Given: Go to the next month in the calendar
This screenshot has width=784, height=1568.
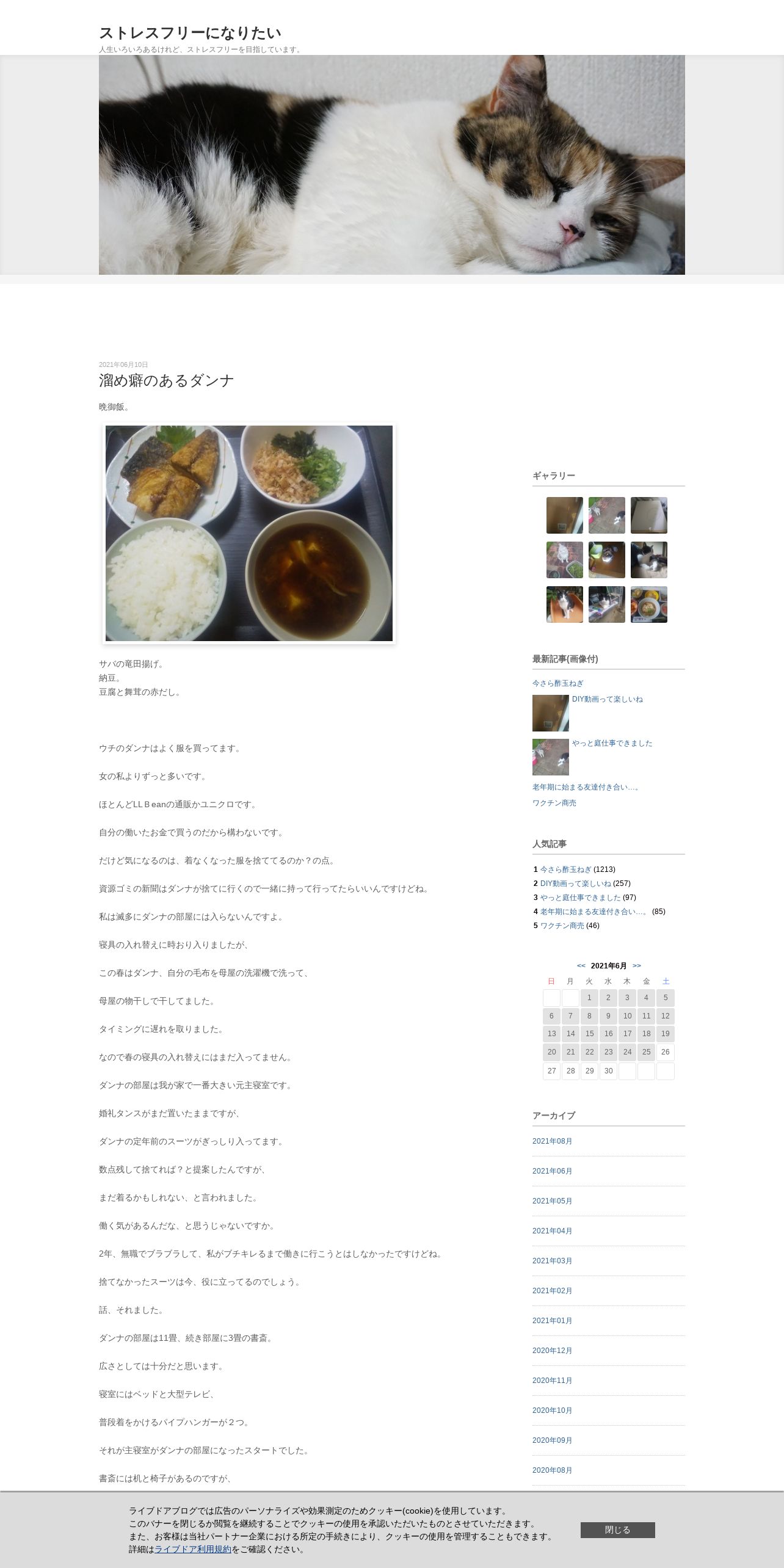Looking at the screenshot, I should tap(637, 965).
